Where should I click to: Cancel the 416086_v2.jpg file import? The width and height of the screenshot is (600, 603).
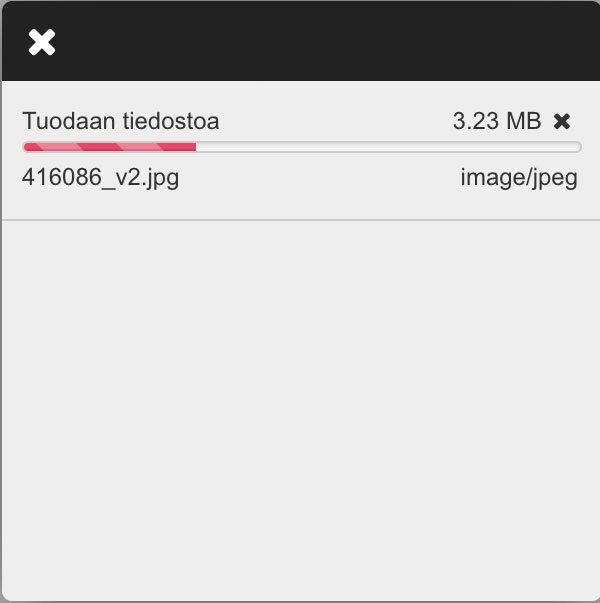pos(562,122)
